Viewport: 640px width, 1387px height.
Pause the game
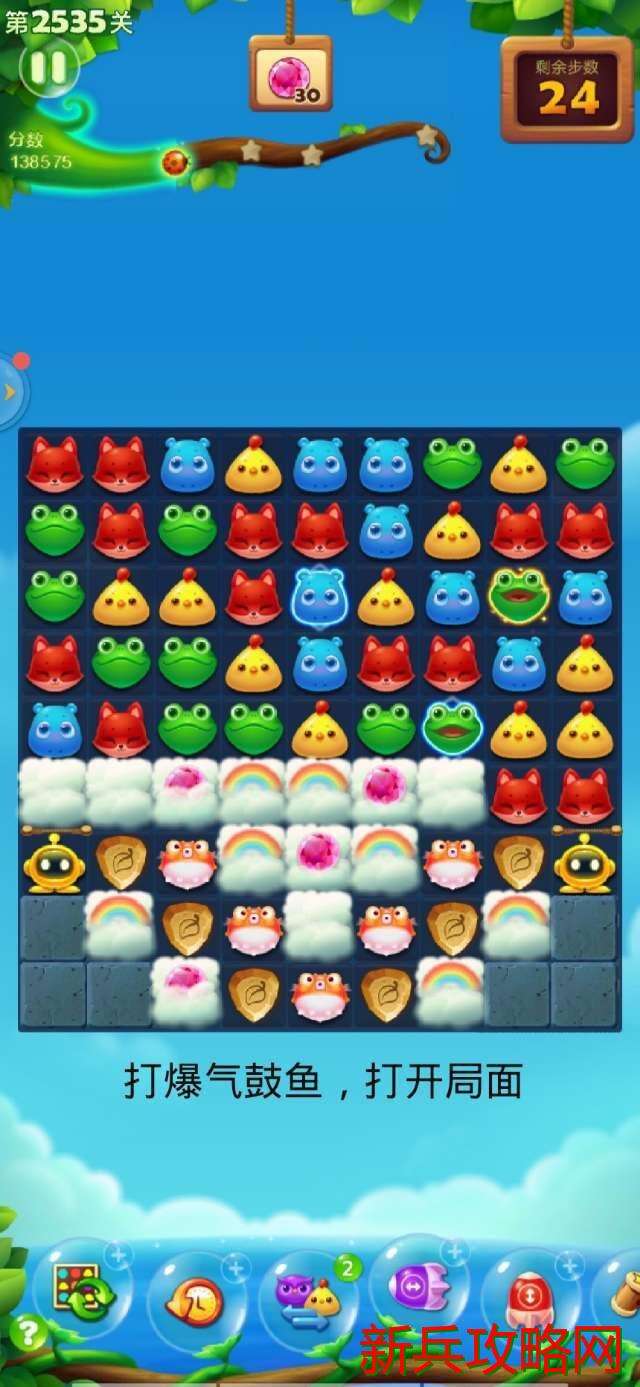click(x=47, y=67)
